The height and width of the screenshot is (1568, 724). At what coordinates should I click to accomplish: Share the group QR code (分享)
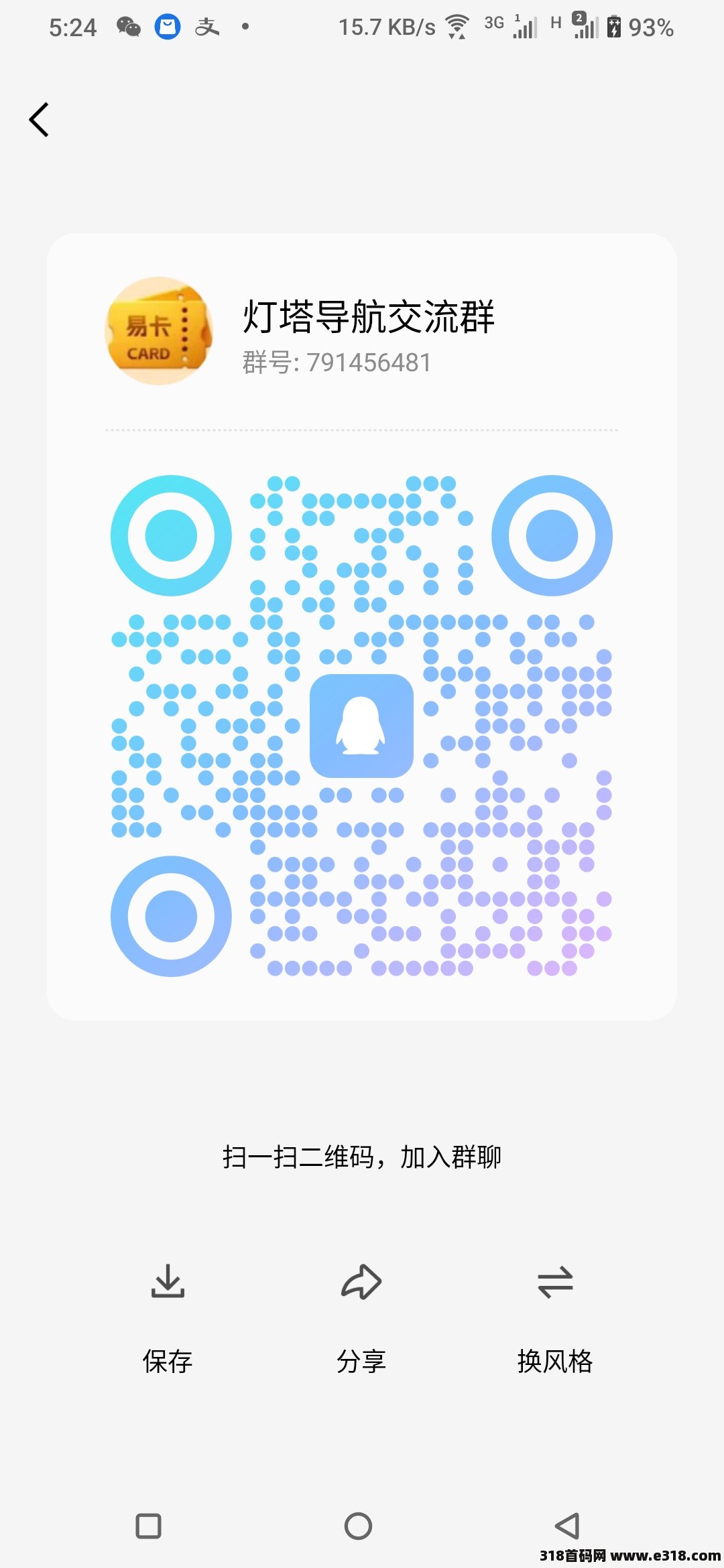(x=361, y=1318)
